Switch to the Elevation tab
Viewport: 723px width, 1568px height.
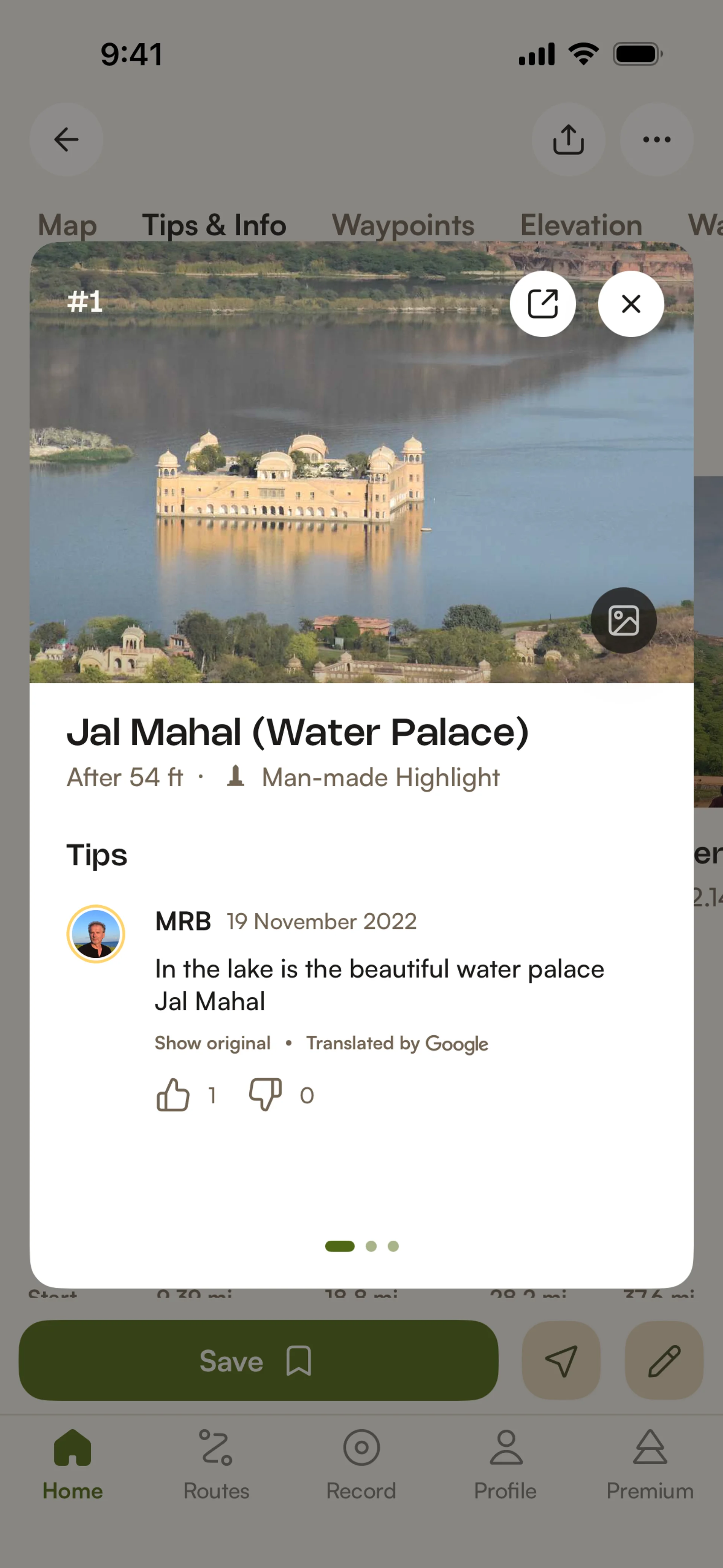(x=581, y=225)
